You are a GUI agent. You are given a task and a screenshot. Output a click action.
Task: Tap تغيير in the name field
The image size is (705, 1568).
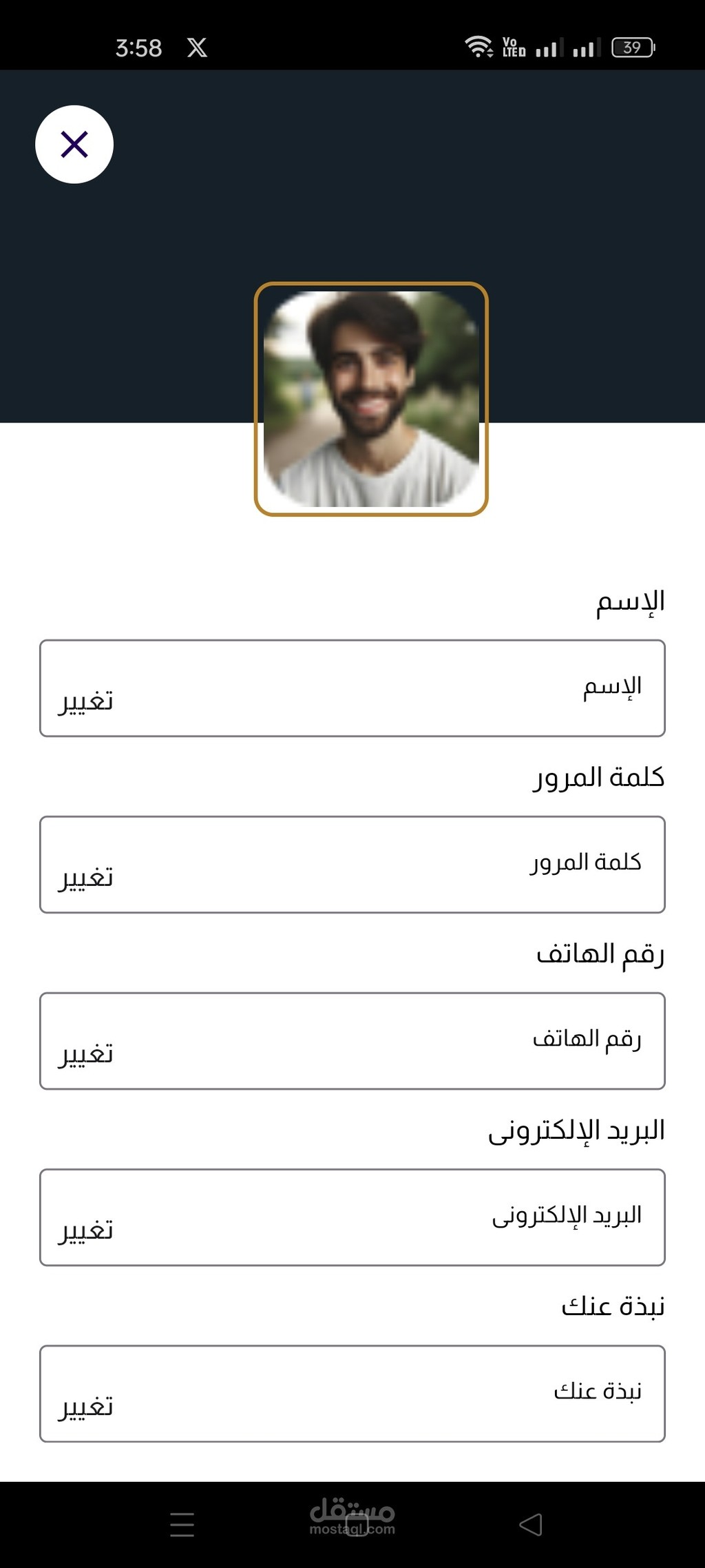click(x=85, y=702)
